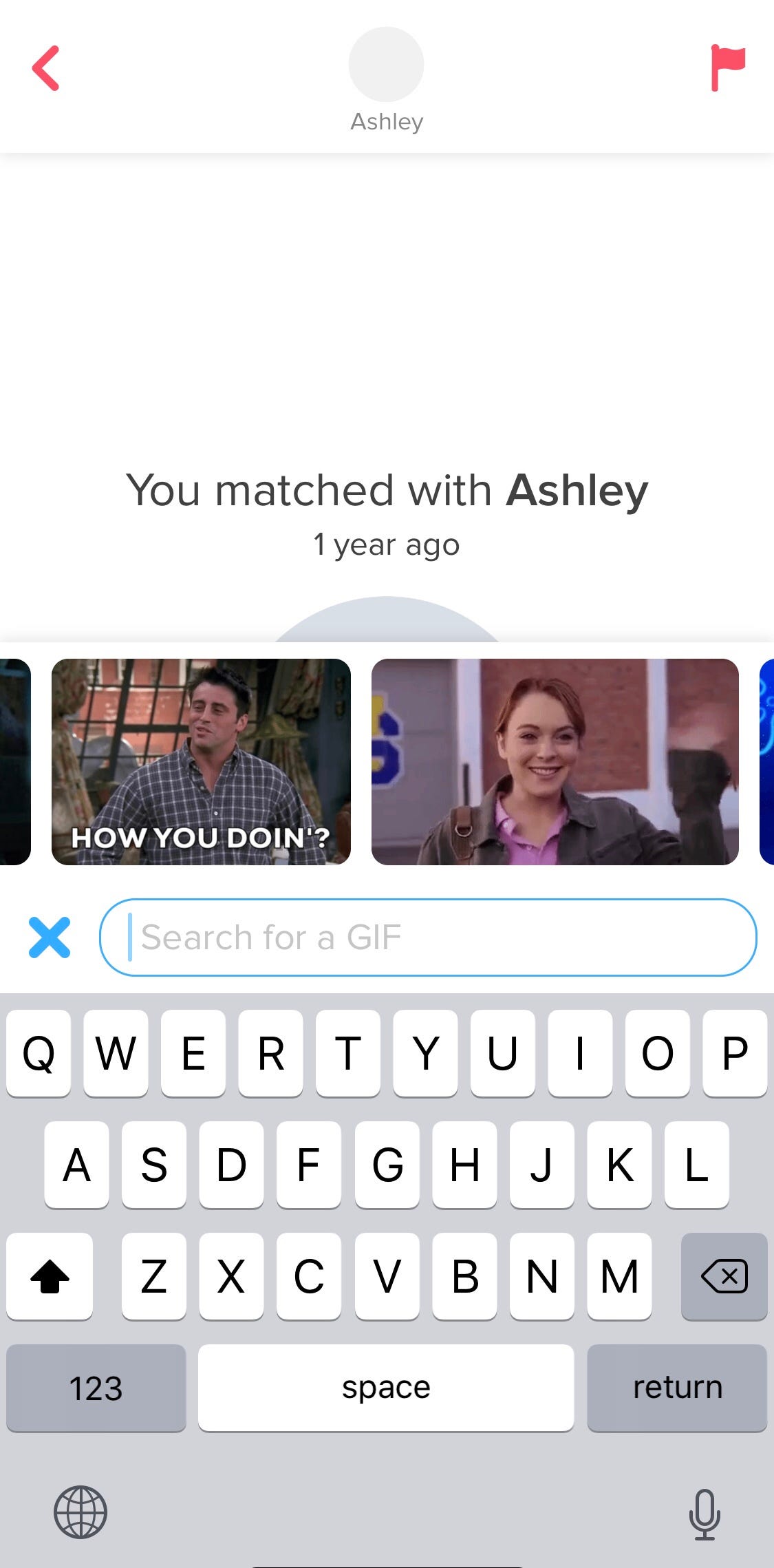
Task: Enable caps by tapping shift
Action: click(x=49, y=1277)
